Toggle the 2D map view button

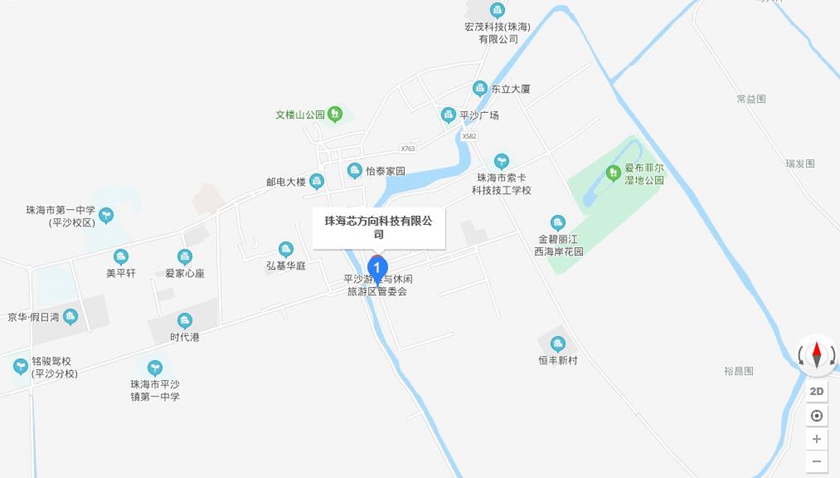(817, 391)
